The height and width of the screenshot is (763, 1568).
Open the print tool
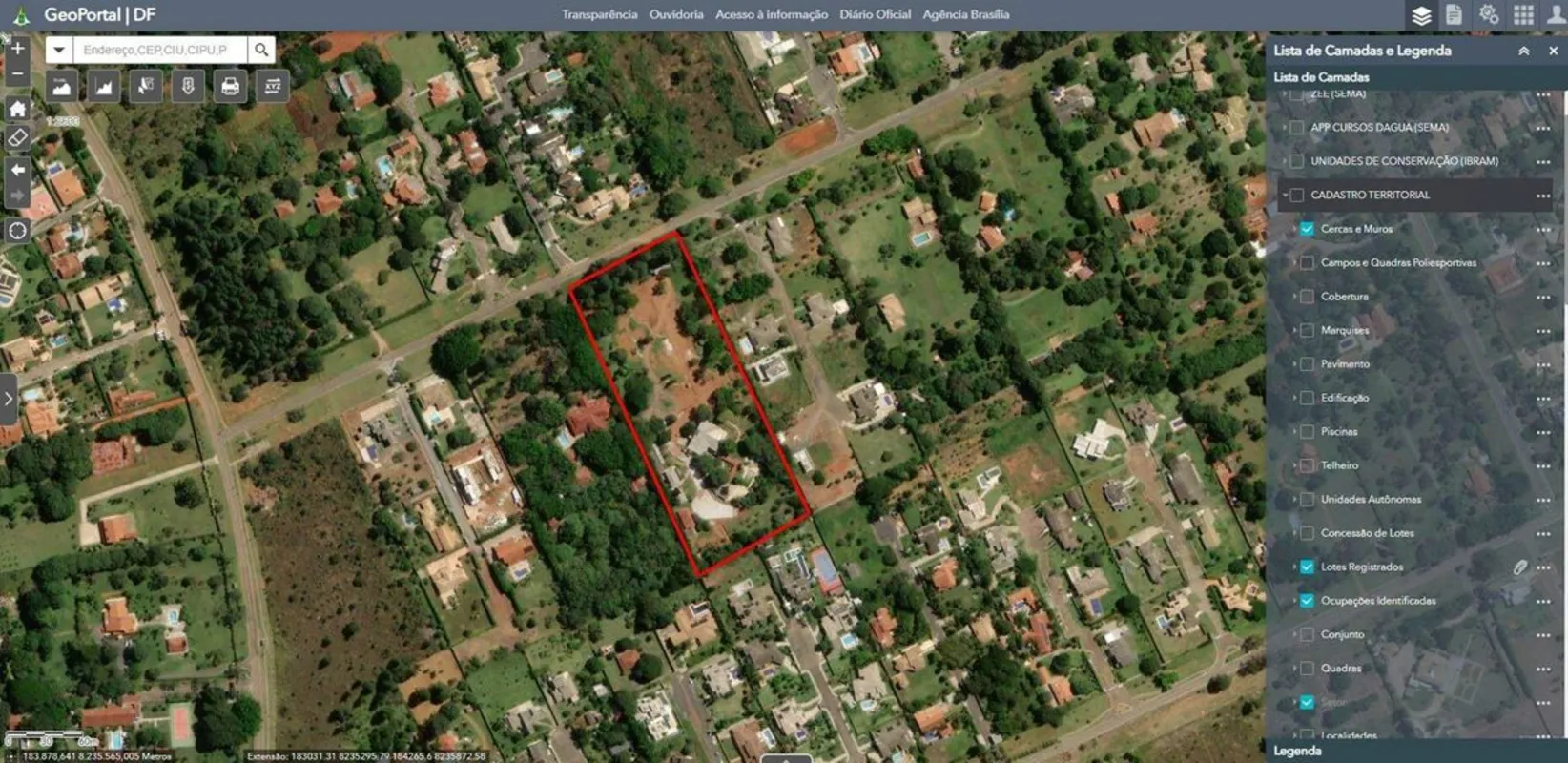[x=230, y=87]
